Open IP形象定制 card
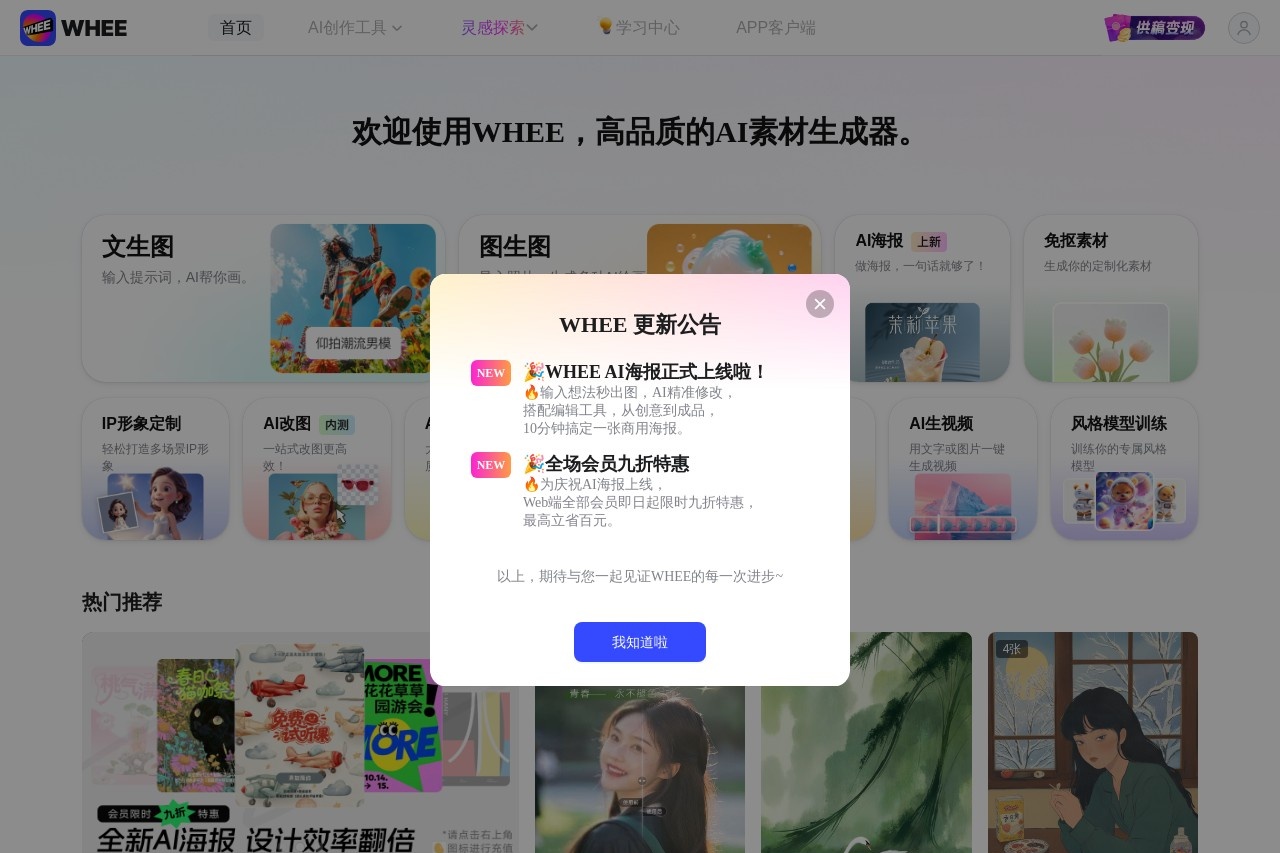1280x853 pixels. tap(155, 470)
